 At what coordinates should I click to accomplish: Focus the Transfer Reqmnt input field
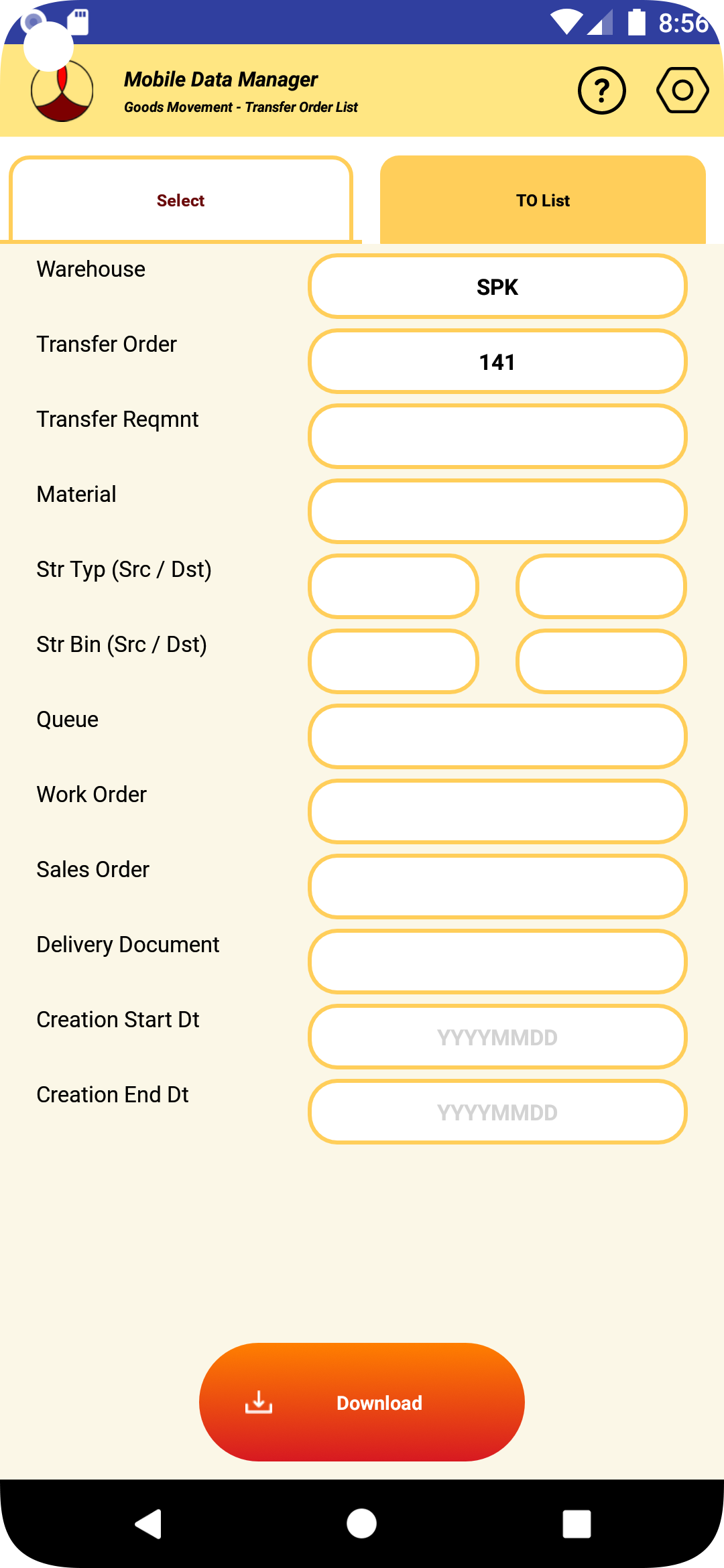[x=497, y=436]
